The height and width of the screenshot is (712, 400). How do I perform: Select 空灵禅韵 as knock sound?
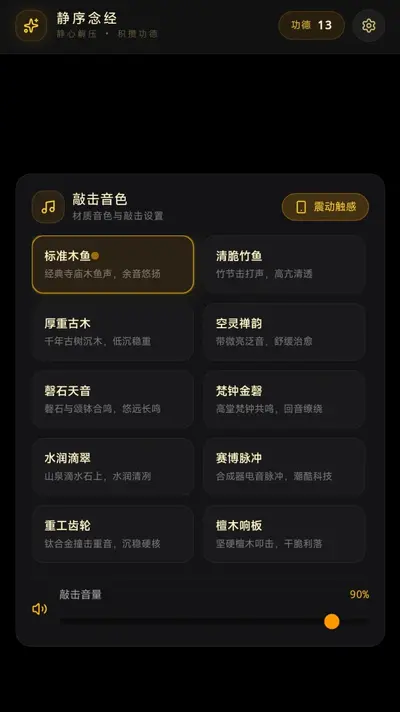coord(284,332)
